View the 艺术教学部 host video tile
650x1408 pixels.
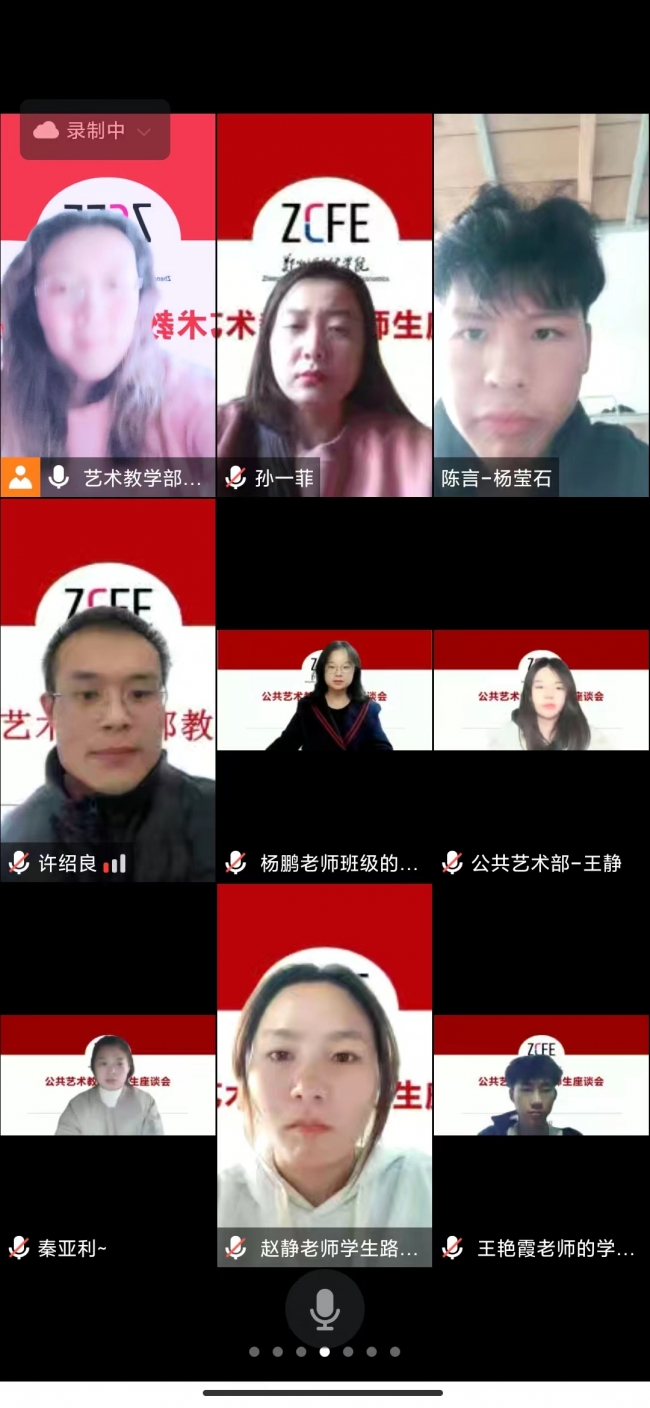pyautogui.click(x=107, y=305)
